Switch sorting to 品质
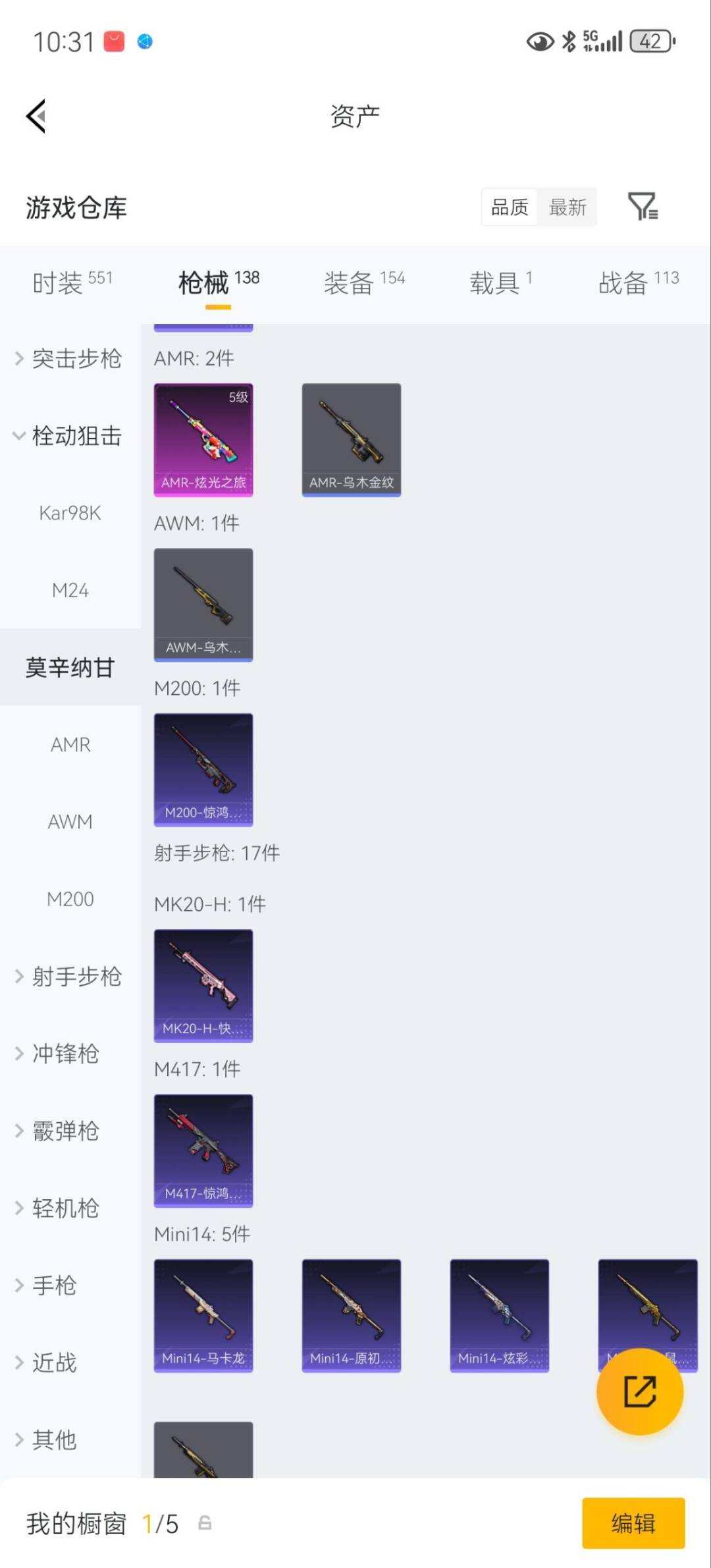Viewport: 711px width, 1568px height. 508,207
